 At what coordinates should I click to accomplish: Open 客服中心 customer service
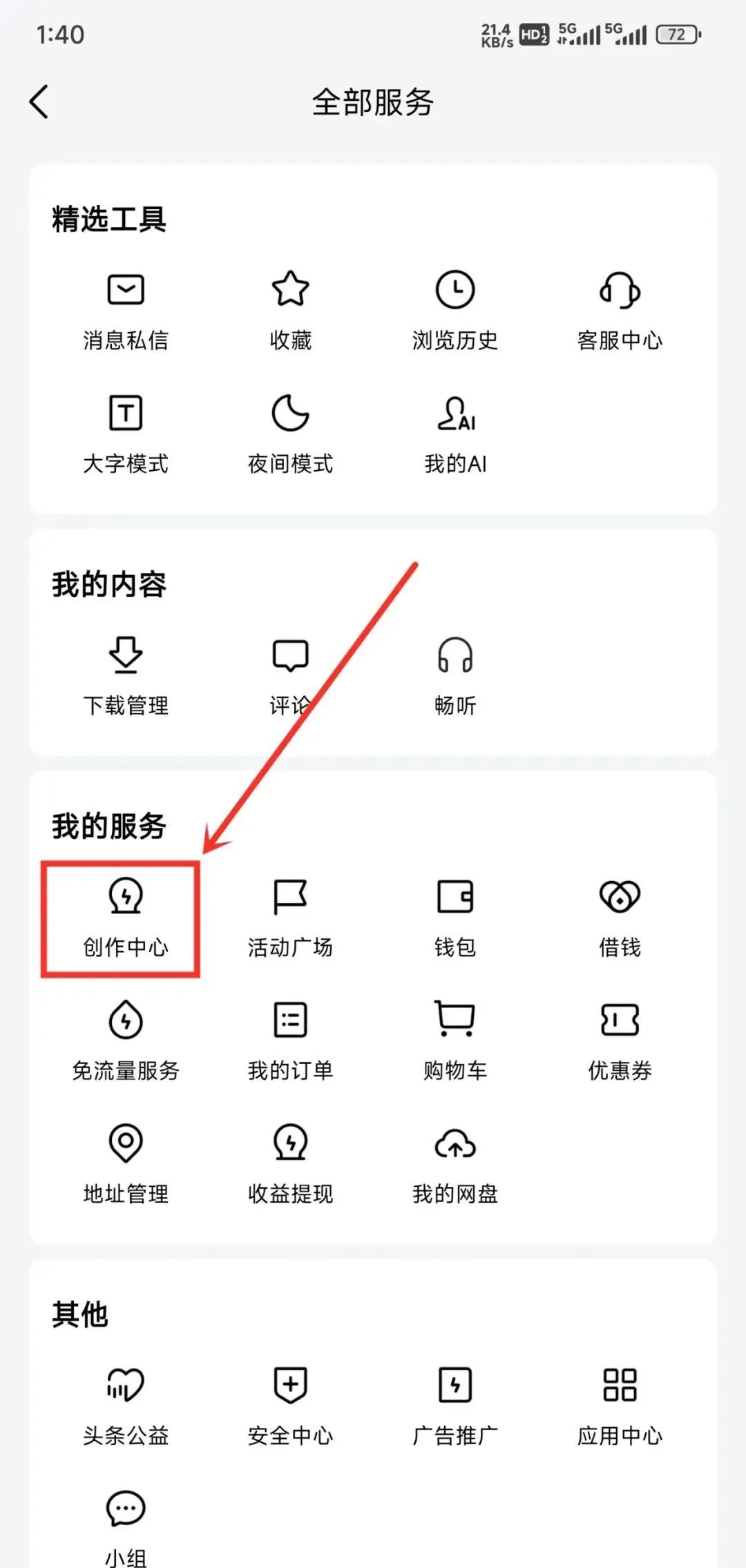tap(620, 311)
